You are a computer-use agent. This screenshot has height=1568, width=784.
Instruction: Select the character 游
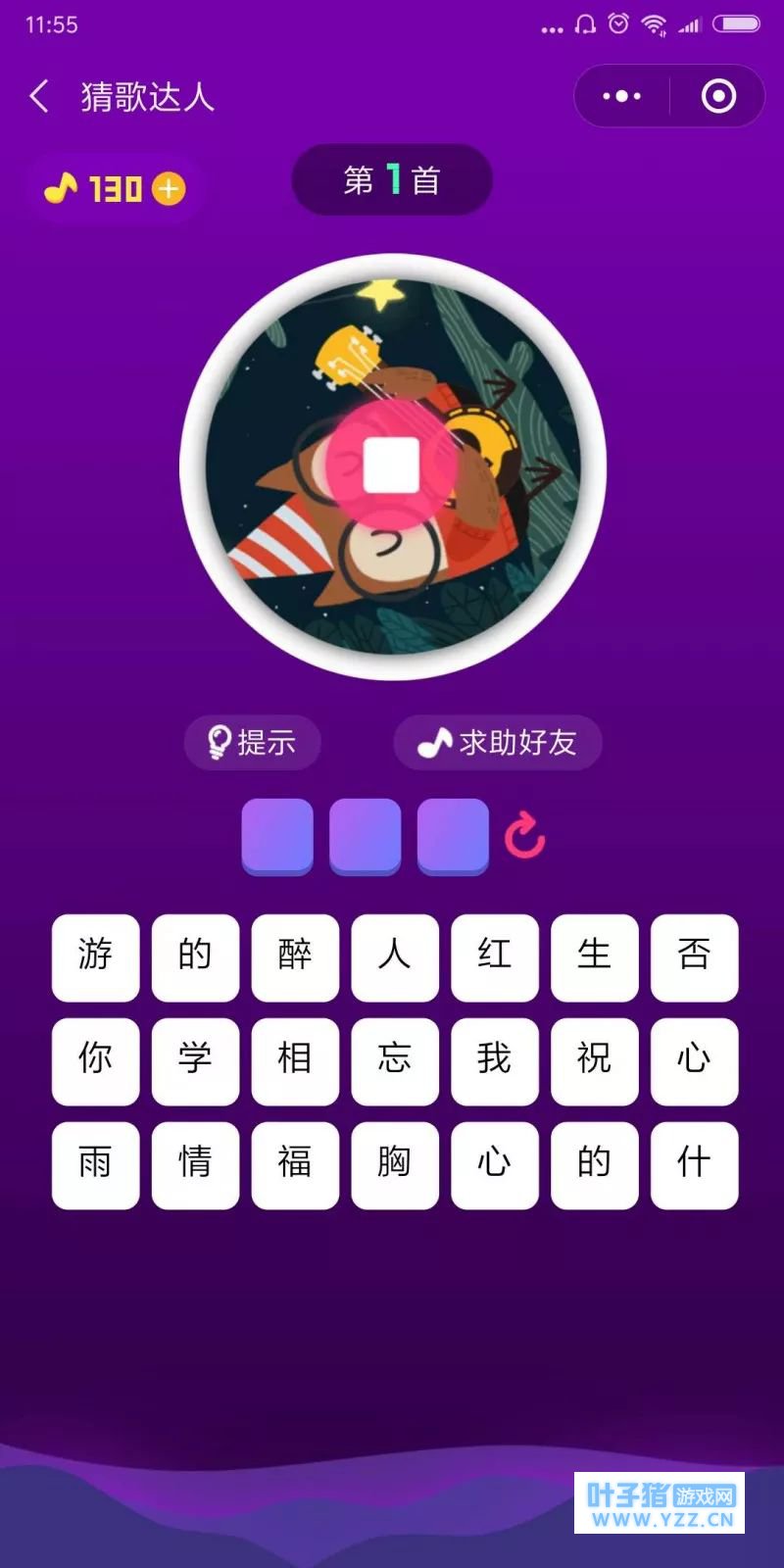[95, 957]
